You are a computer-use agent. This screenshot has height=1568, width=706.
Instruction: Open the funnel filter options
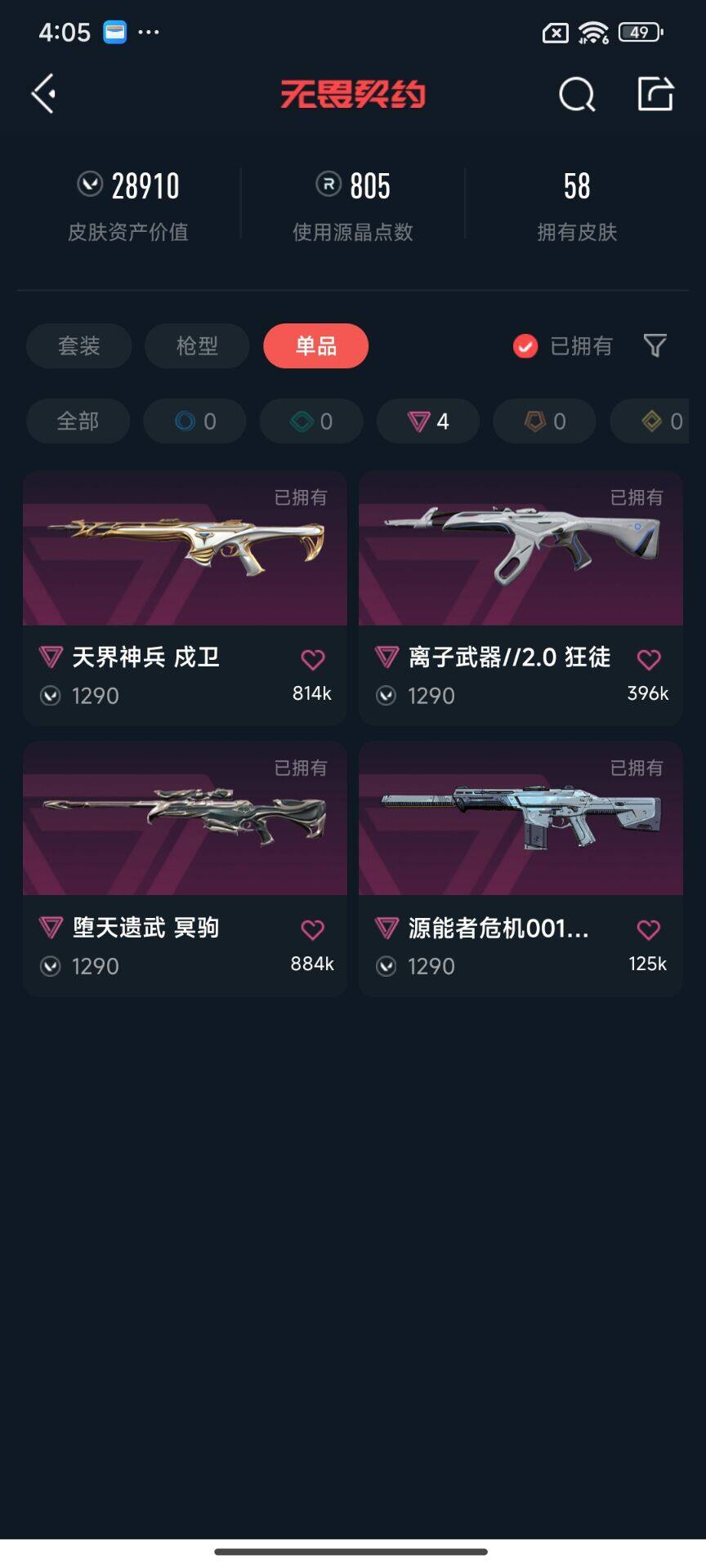pyautogui.click(x=655, y=345)
